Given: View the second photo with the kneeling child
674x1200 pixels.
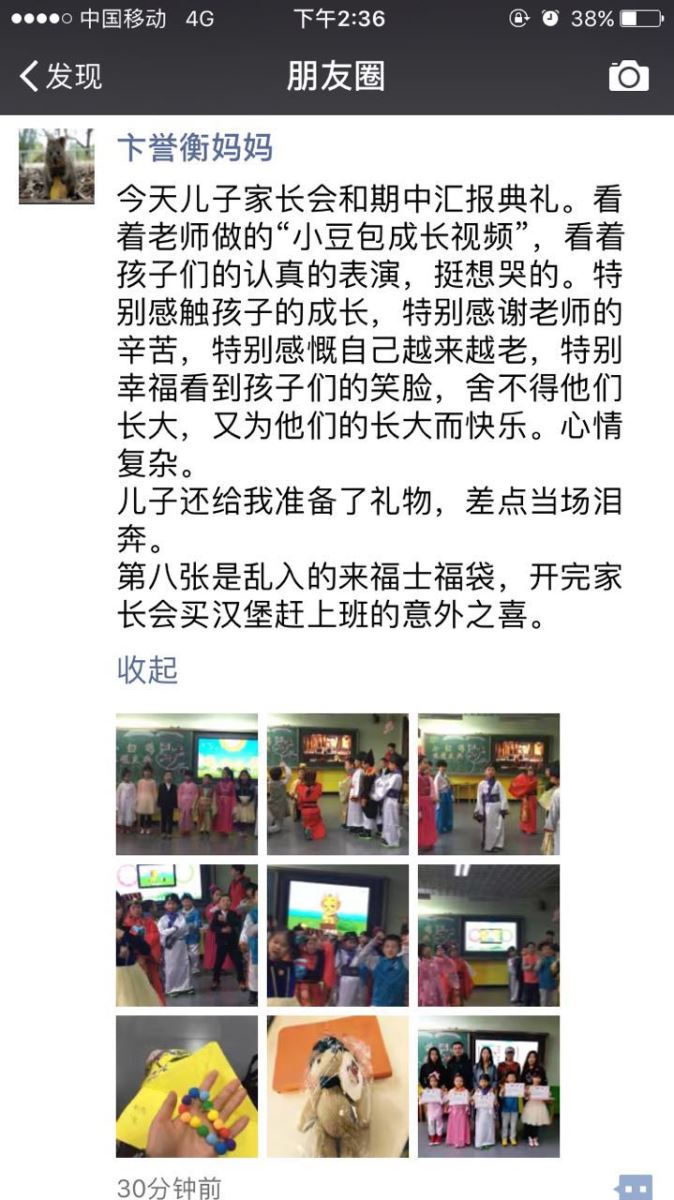Looking at the screenshot, I should tap(338, 784).
